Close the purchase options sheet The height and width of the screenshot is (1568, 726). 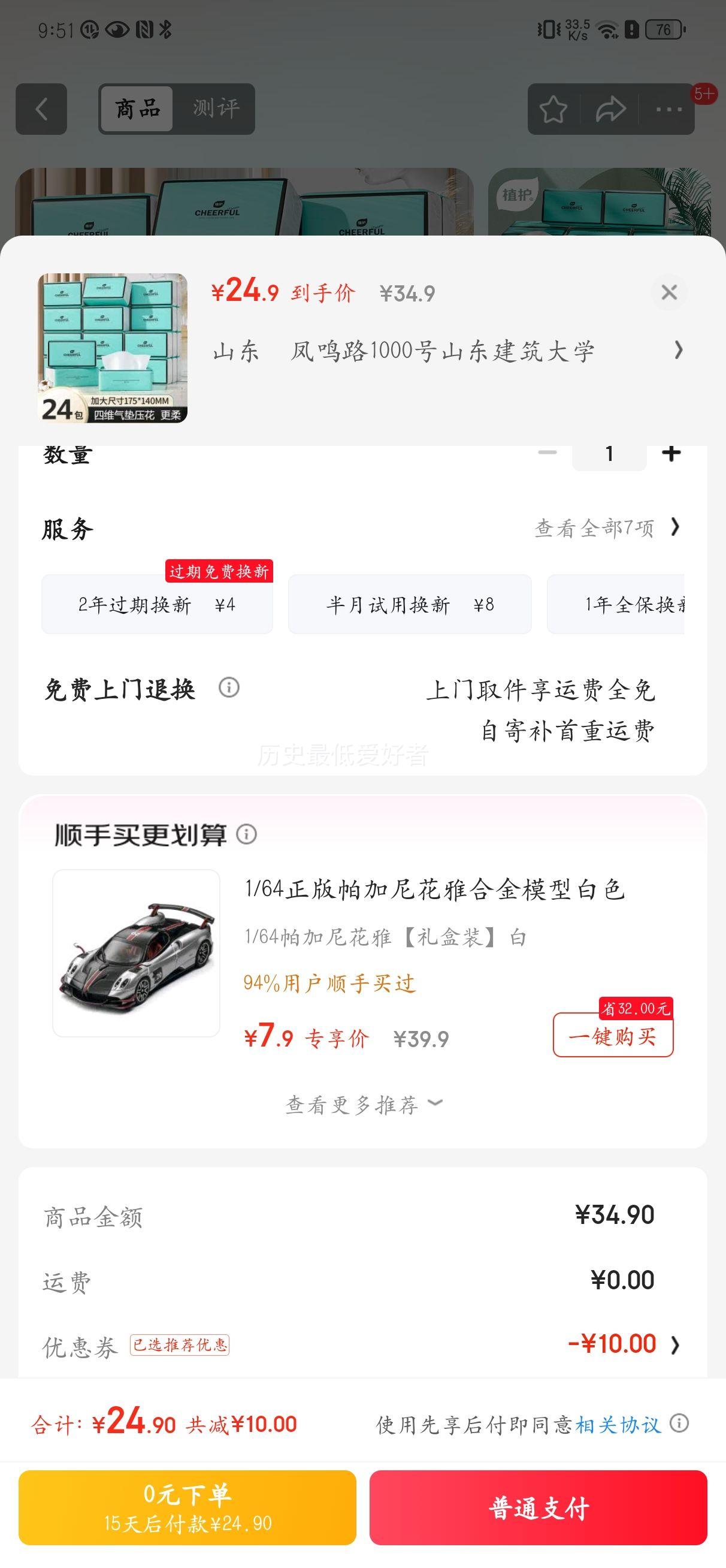pos(669,293)
